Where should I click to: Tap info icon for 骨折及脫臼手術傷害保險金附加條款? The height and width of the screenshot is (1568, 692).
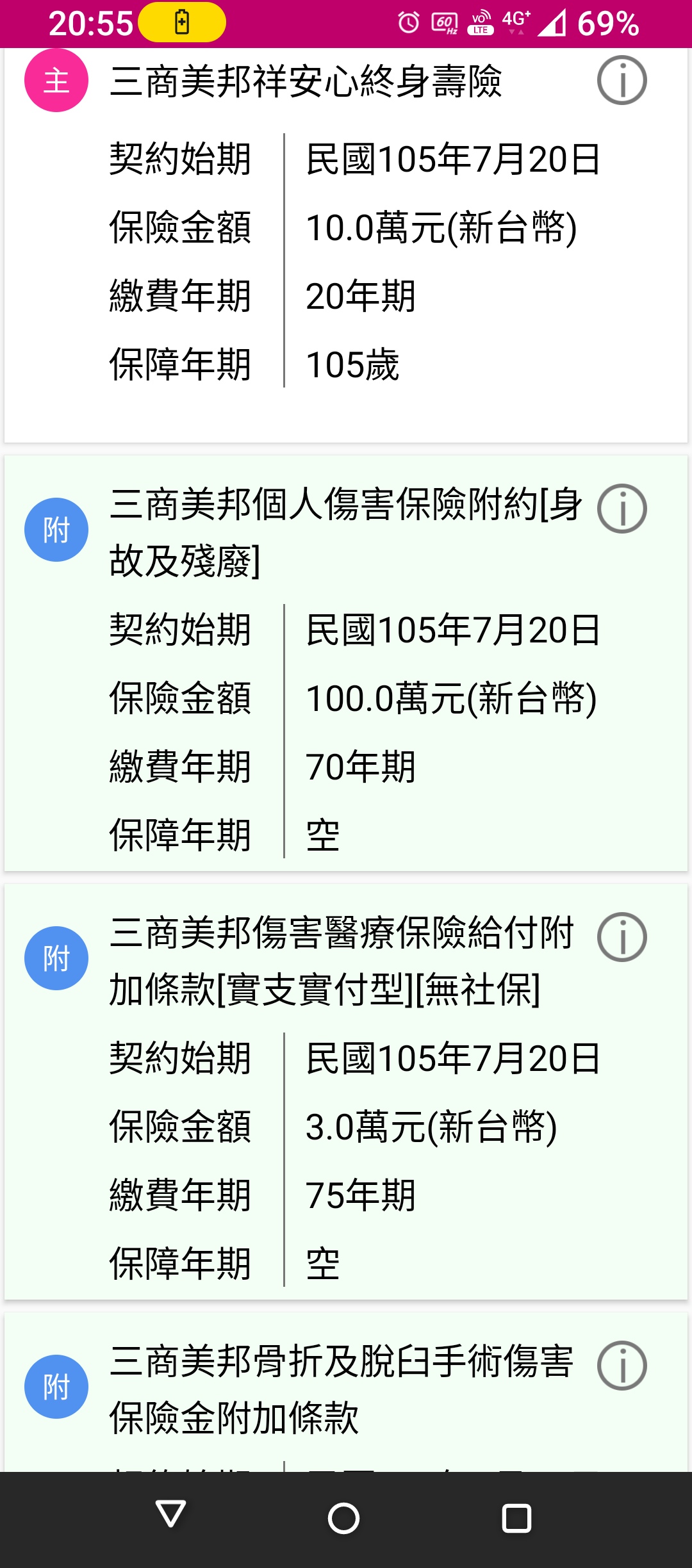click(x=622, y=1366)
